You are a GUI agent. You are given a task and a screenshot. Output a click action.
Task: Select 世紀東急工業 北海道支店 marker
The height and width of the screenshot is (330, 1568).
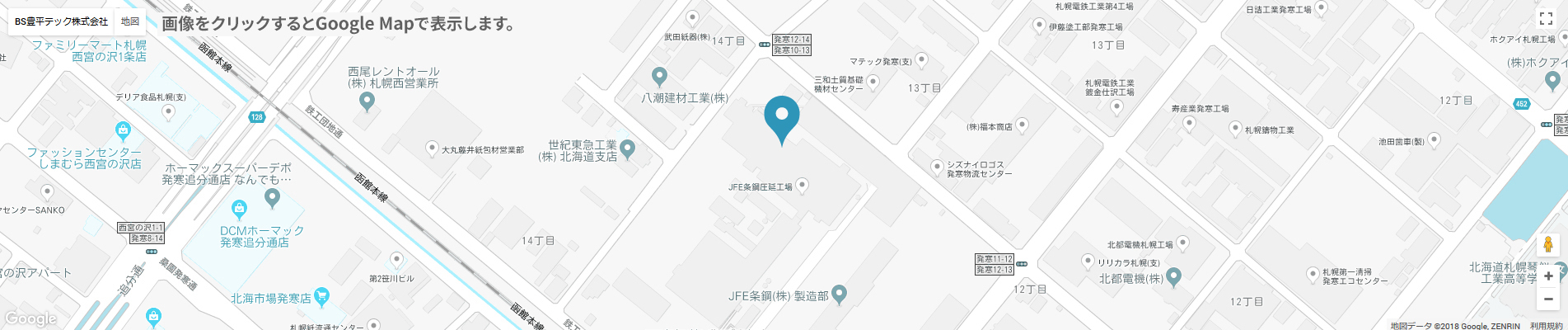coord(628,148)
